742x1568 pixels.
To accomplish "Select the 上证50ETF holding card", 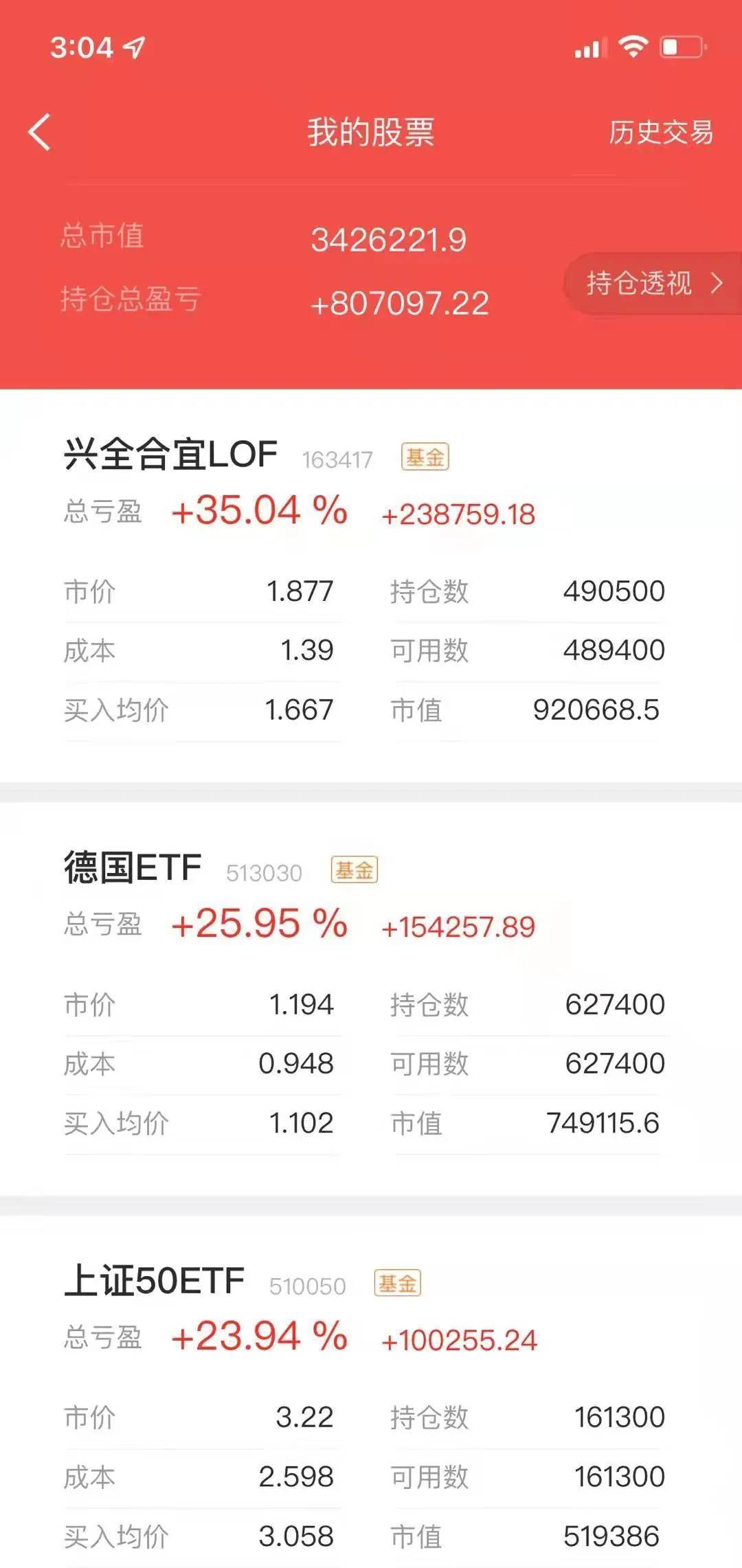I will click(x=155, y=1282).
